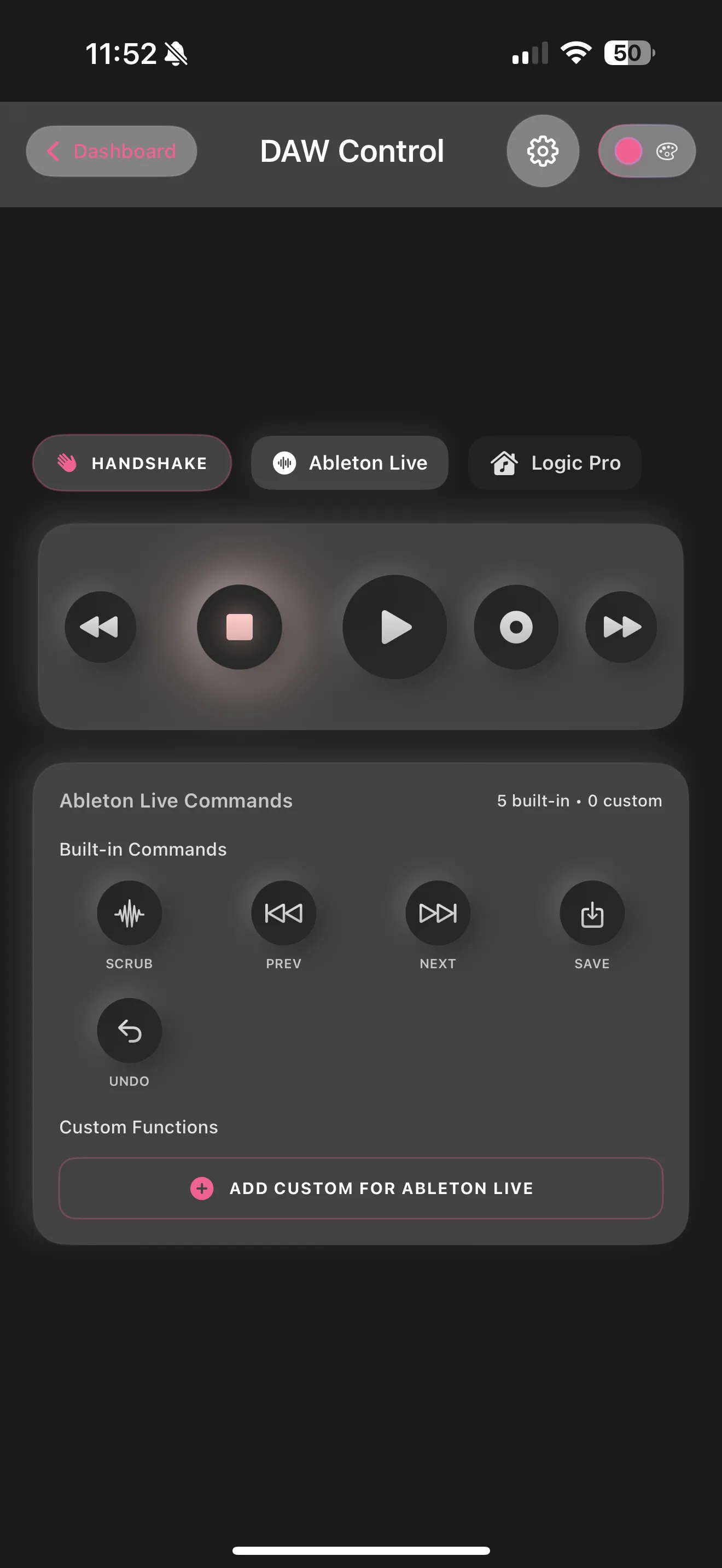Image resolution: width=722 pixels, height=1568 pixels.
Task: Add custom for Ableton Live
Action: (361, 1188)
